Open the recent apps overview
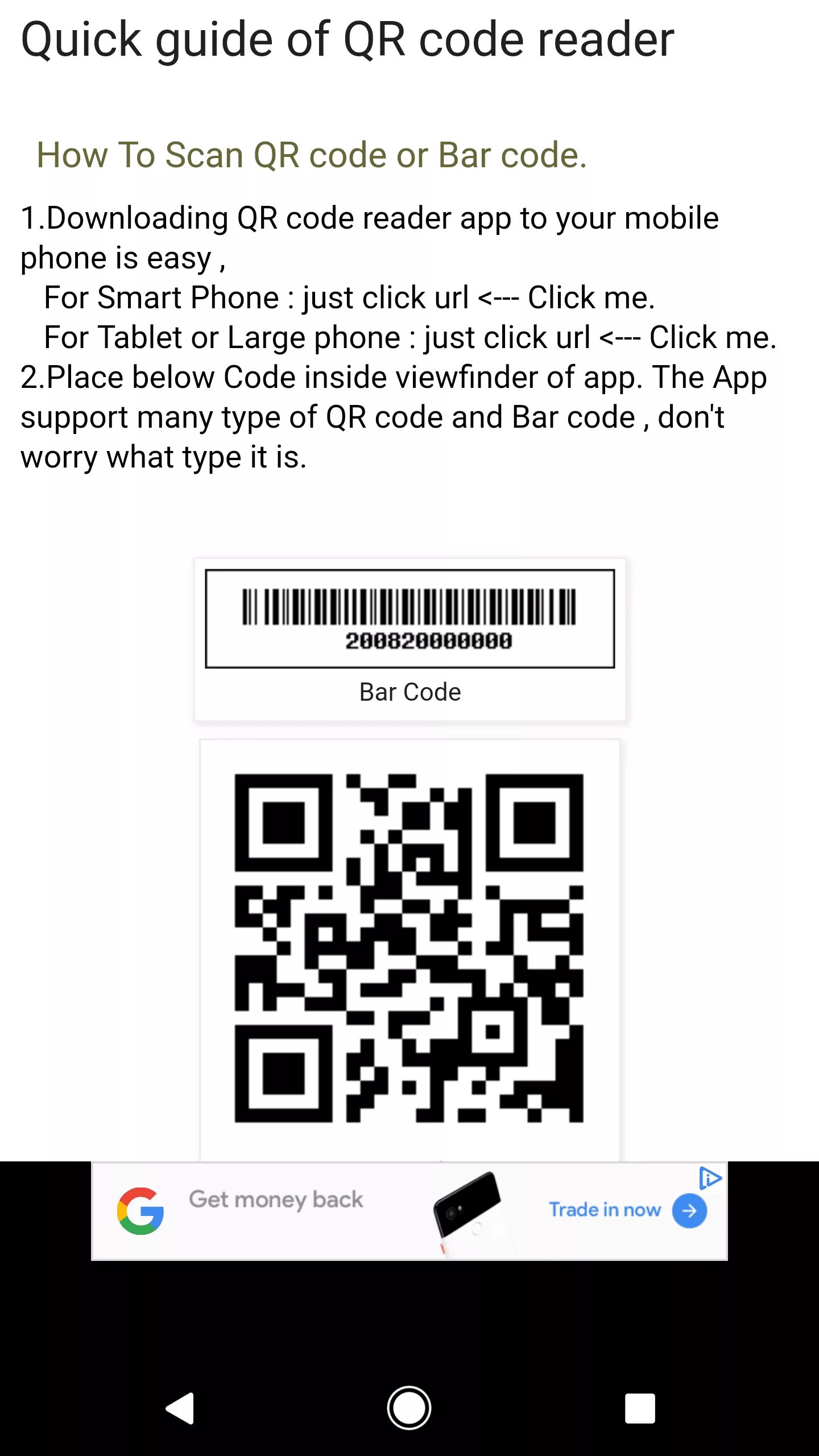 pyautogui.click(x=639, y=1408)
